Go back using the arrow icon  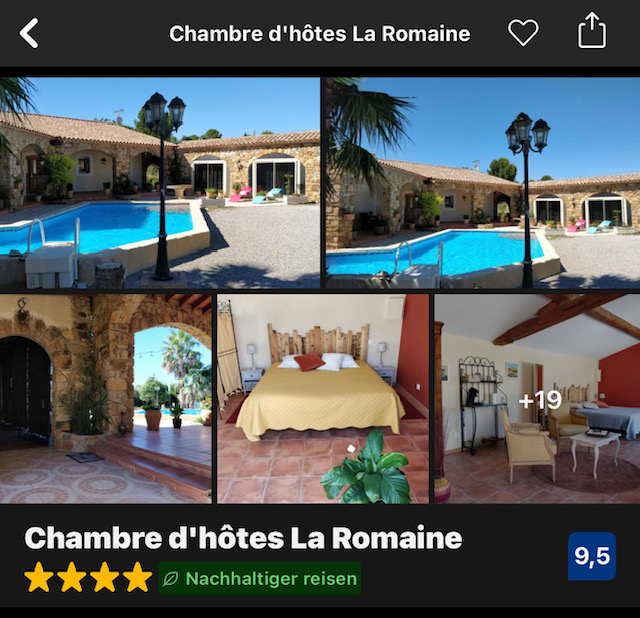click(x=29, y=33)
